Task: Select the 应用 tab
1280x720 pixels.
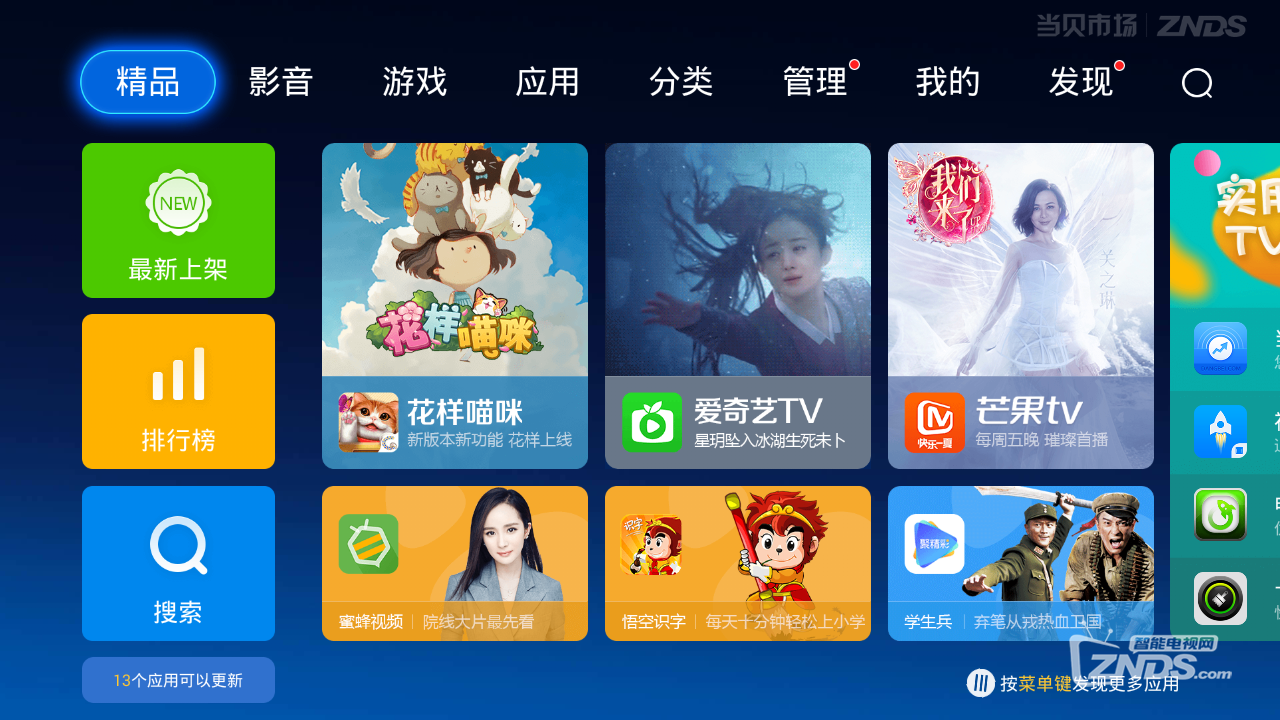Action: tap(547, 82)
